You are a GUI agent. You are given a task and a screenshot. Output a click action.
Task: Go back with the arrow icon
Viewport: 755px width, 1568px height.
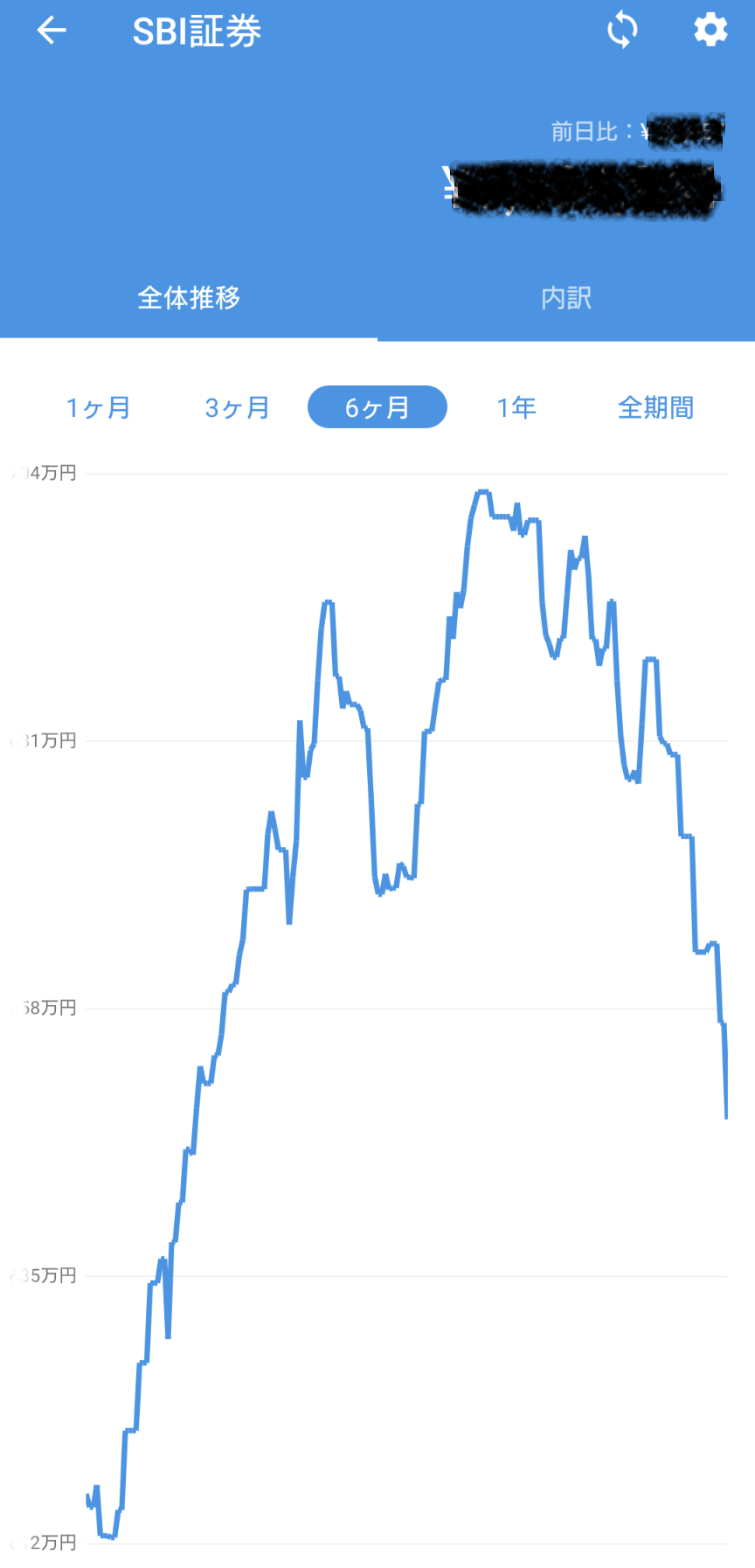click(x=52, y=31)
